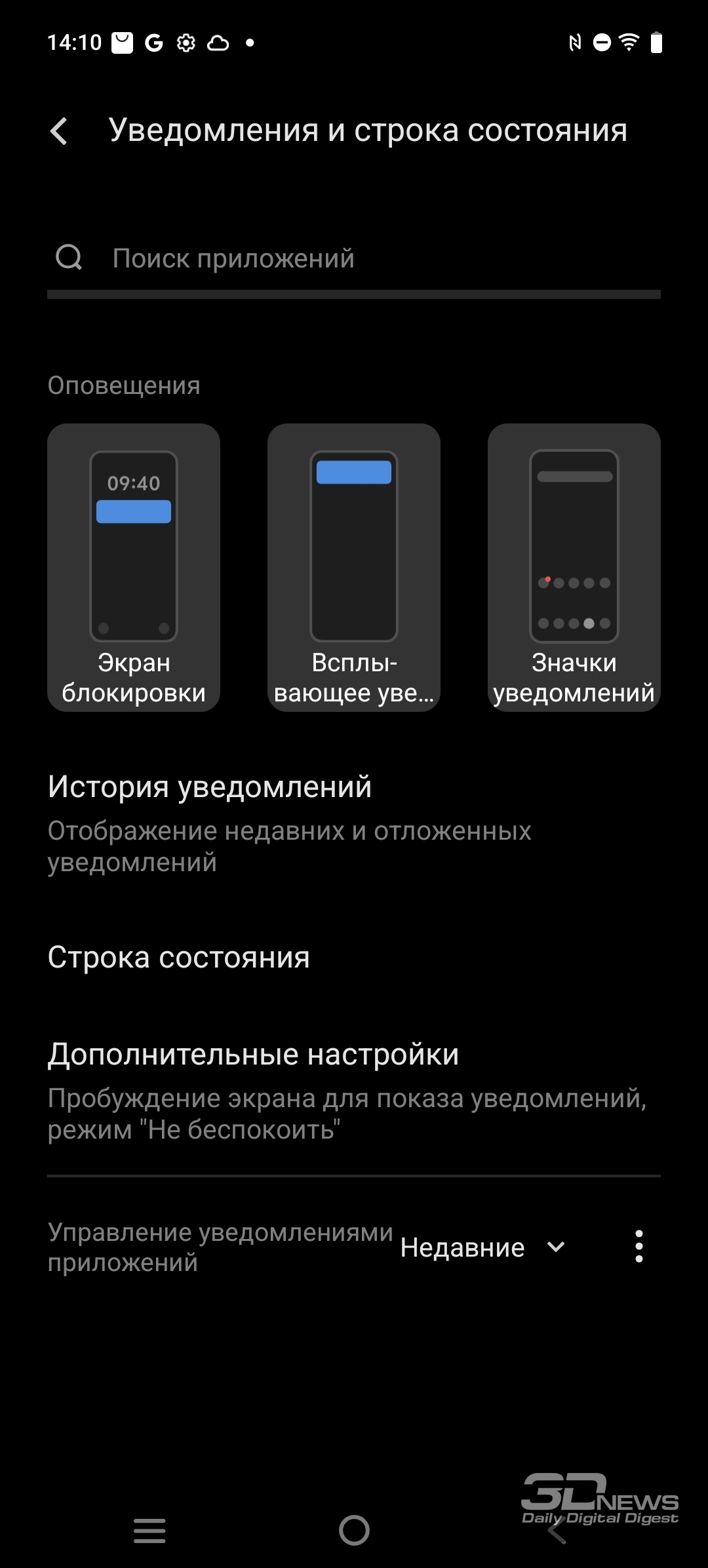Viewport: 708px width, 1568px height.
Task: Open the Экран блокировки card
Action: pos(134,567)
